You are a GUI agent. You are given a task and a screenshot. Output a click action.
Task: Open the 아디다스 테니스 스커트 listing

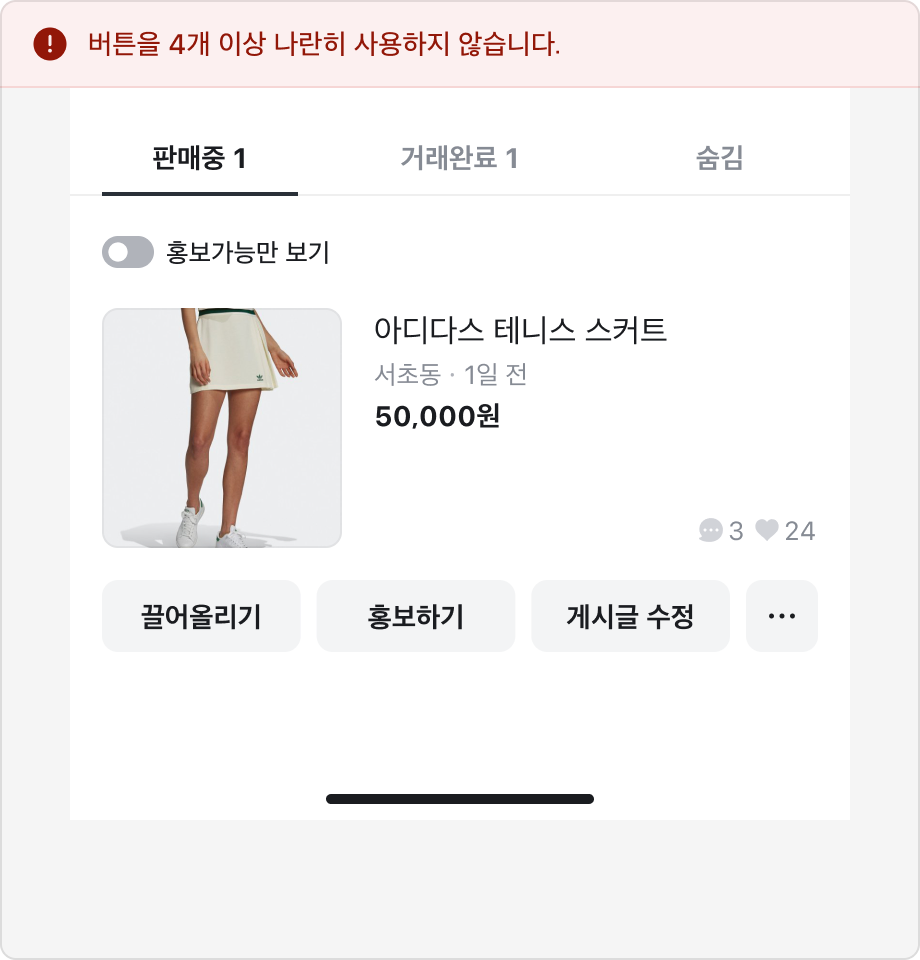pyautogui.click(x=519, y=330)
